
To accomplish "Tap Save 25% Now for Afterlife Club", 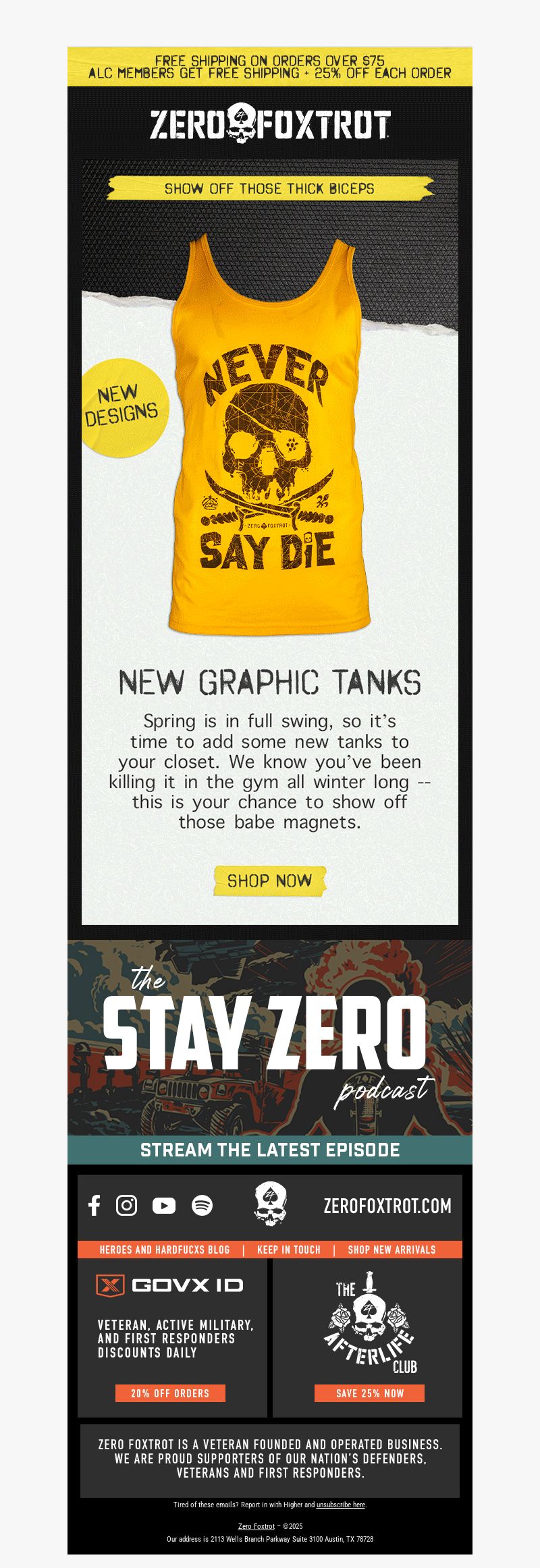I will click(x=369, y=1393).
